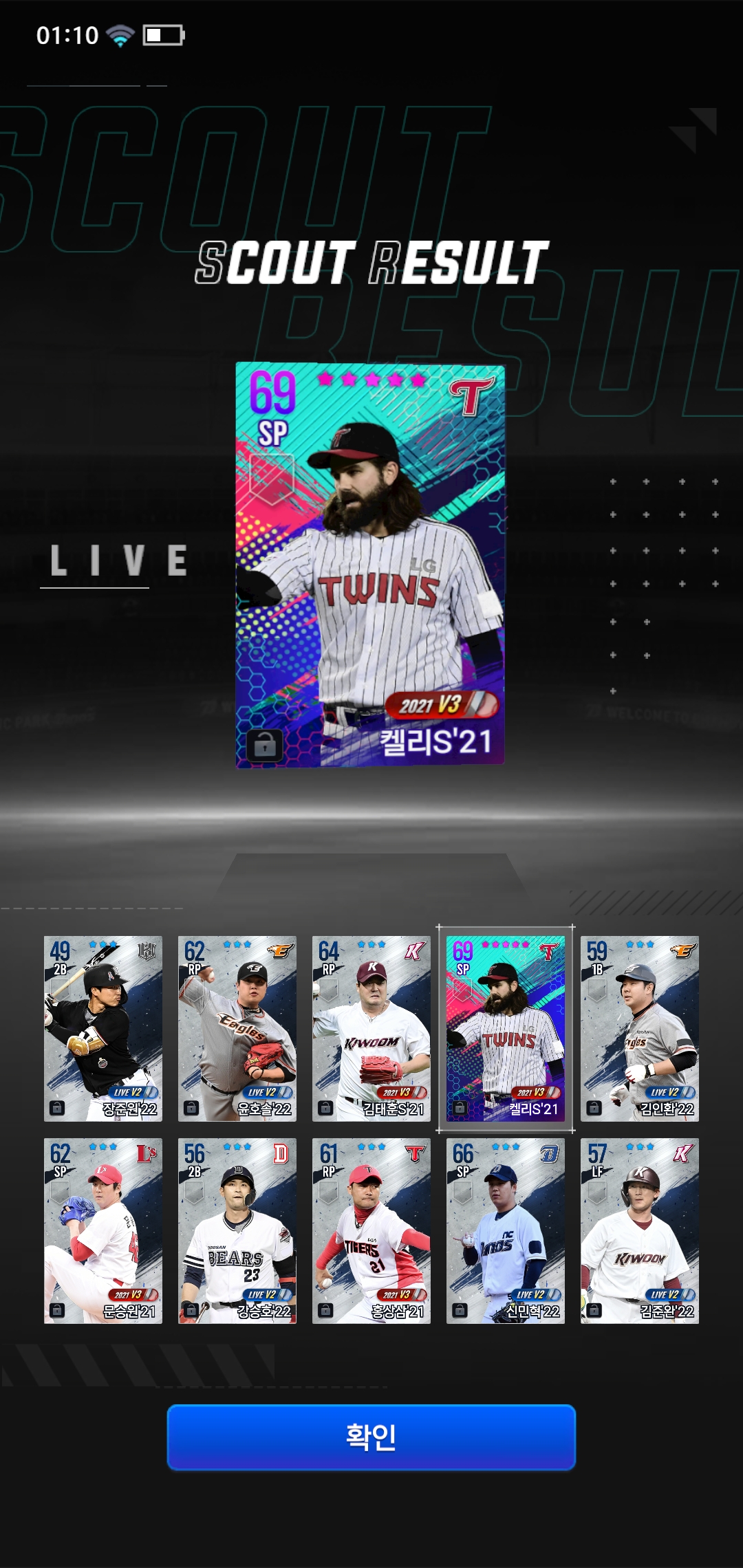Select the 장준원'22 player card

click(x=103, y=1028)
